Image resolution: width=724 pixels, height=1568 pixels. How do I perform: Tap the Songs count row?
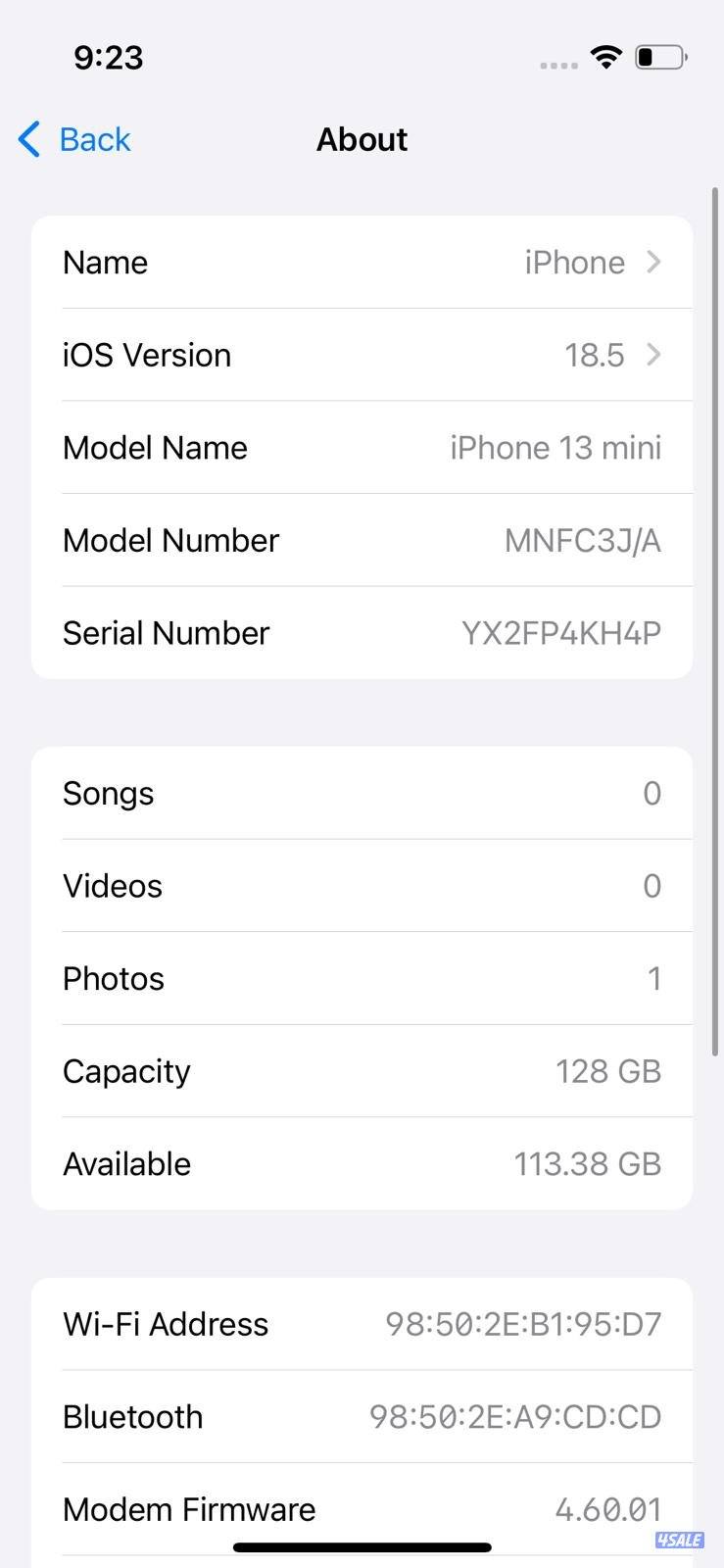tap(362, 793)
